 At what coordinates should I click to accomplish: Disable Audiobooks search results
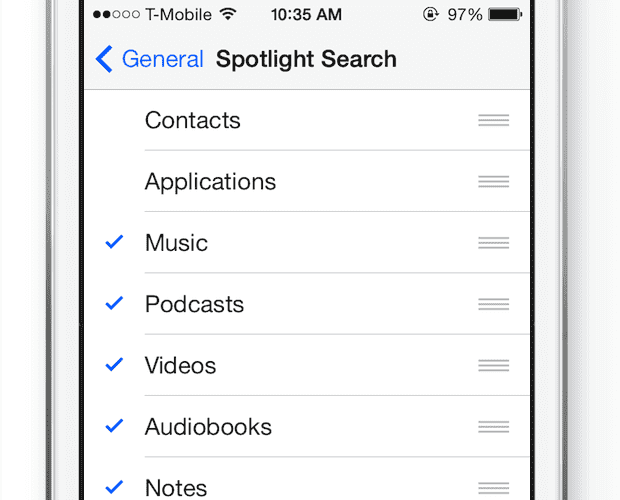click(208, 427)
